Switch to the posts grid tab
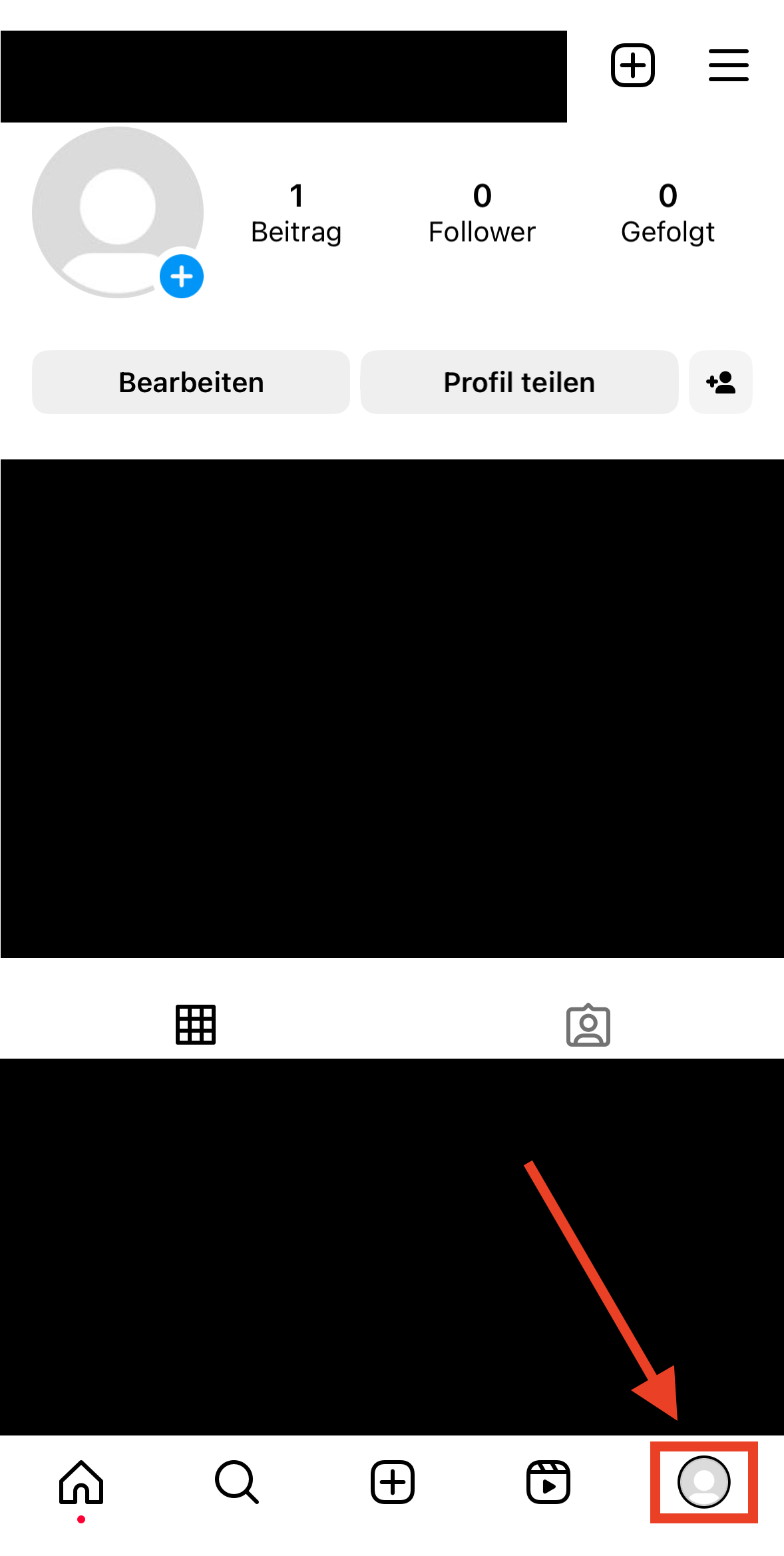 196,1024
